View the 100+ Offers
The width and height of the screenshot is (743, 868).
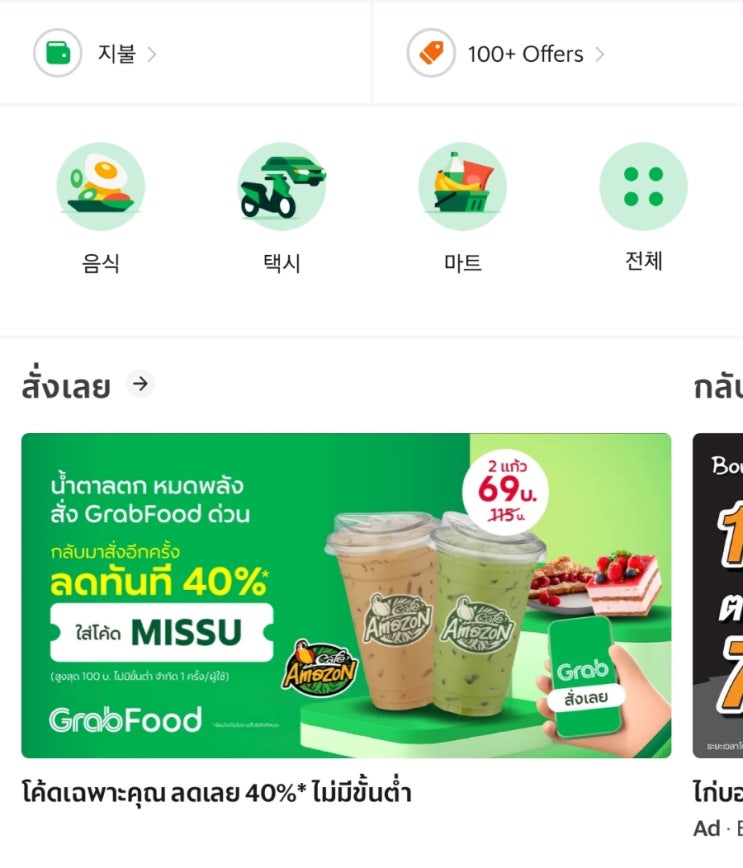(505, 53)
